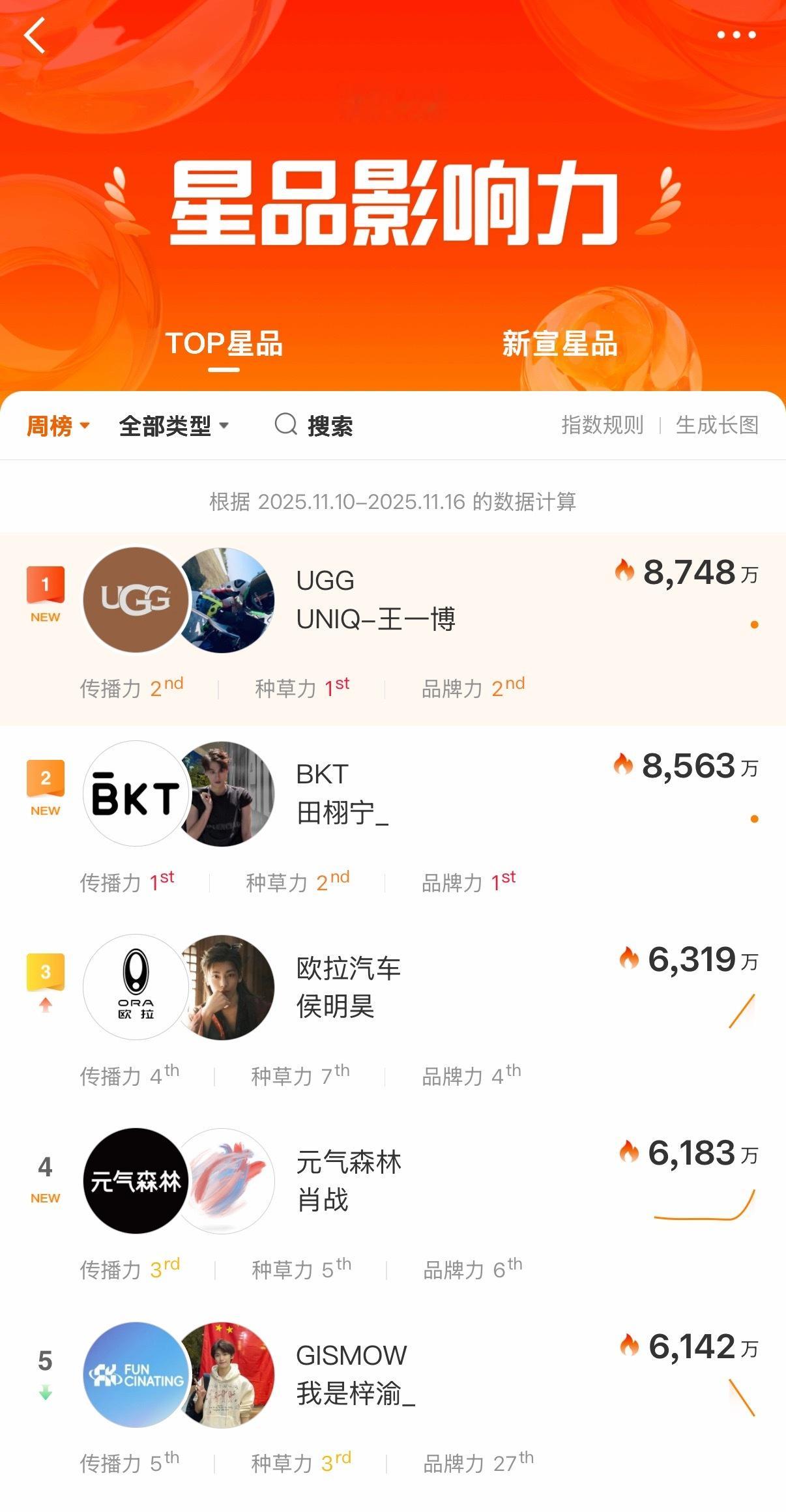Select the TOP星品 tab
786x1512 pixels.
(x=226, y=345)
